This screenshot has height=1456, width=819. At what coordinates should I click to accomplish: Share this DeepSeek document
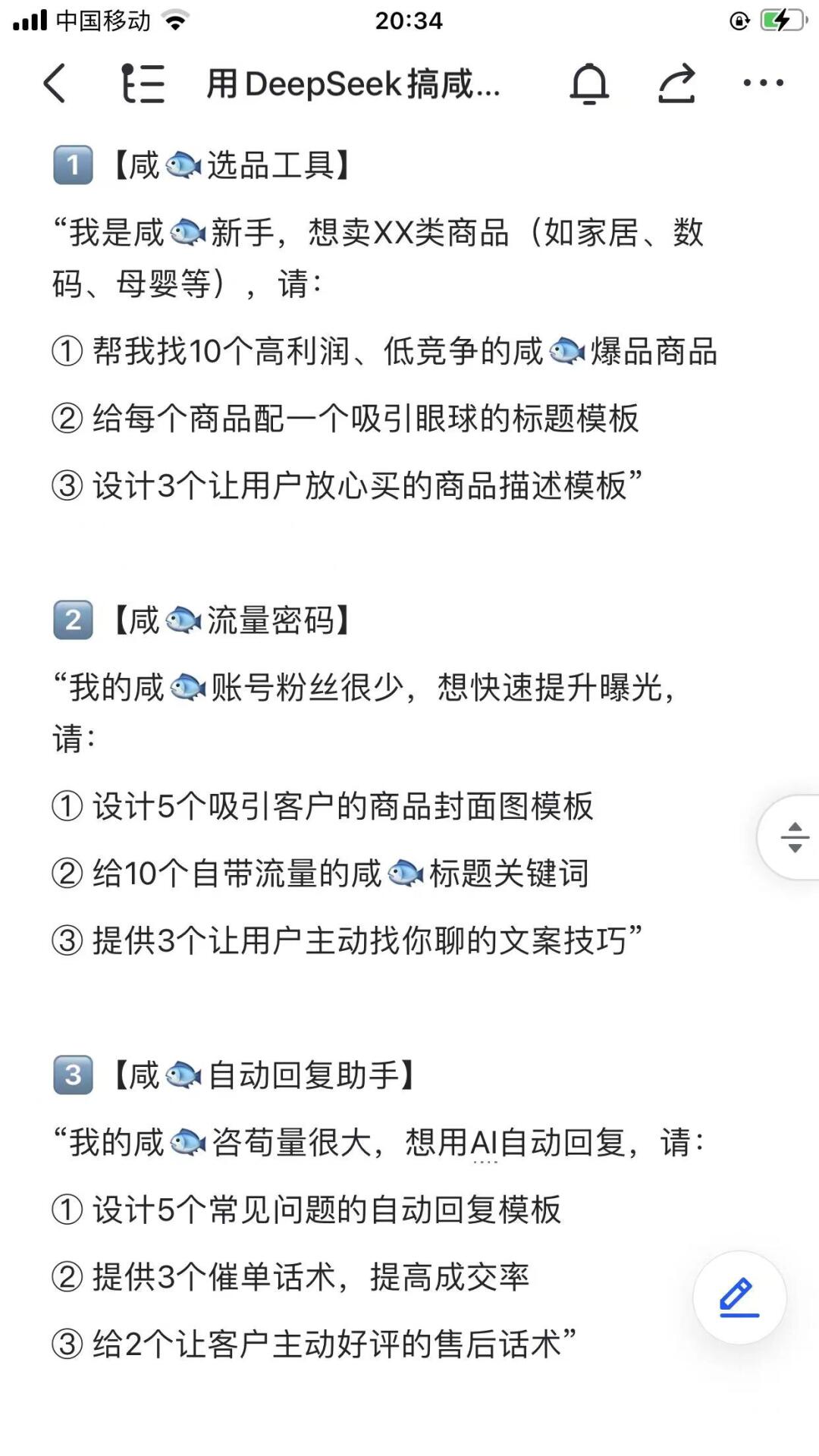pos(676,83)
